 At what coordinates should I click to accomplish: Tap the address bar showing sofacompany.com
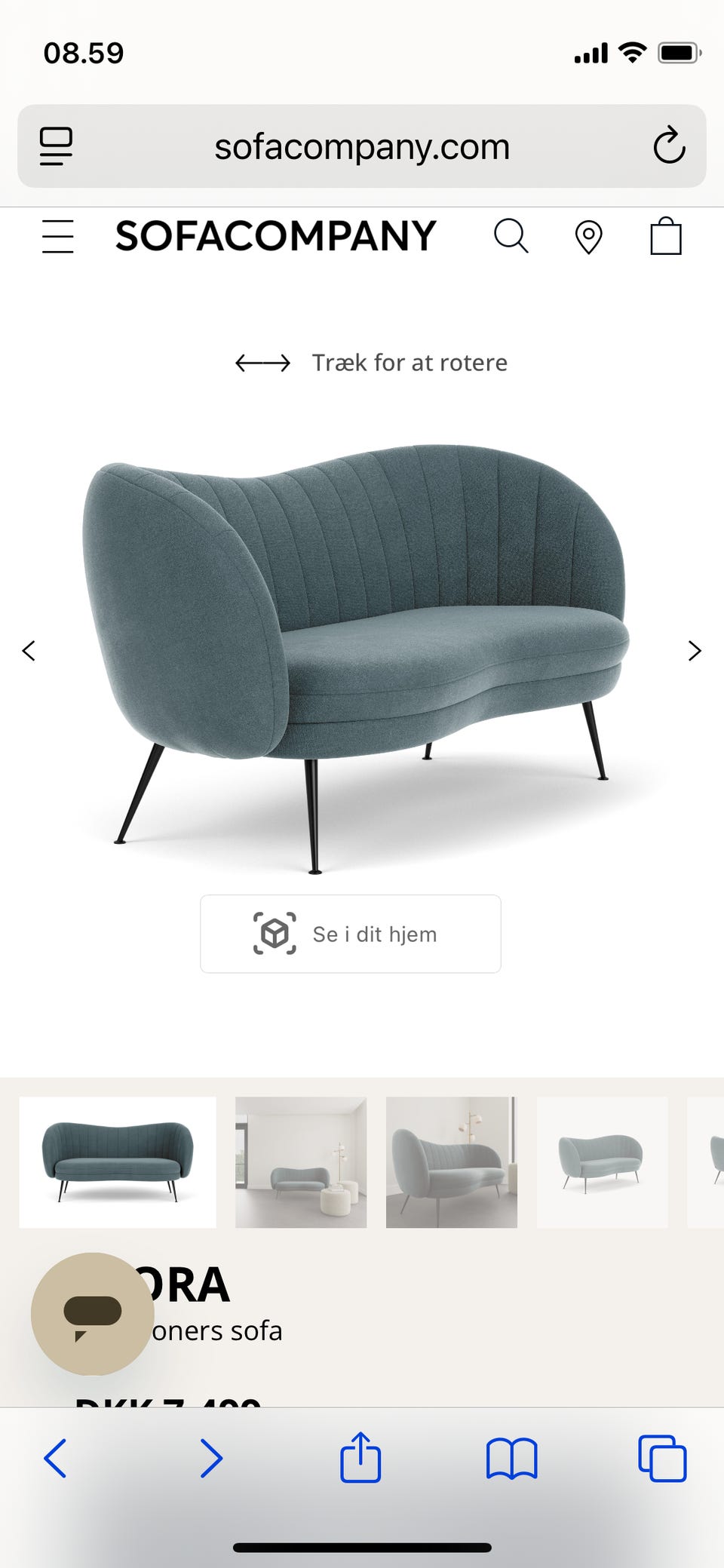[362, 146]
